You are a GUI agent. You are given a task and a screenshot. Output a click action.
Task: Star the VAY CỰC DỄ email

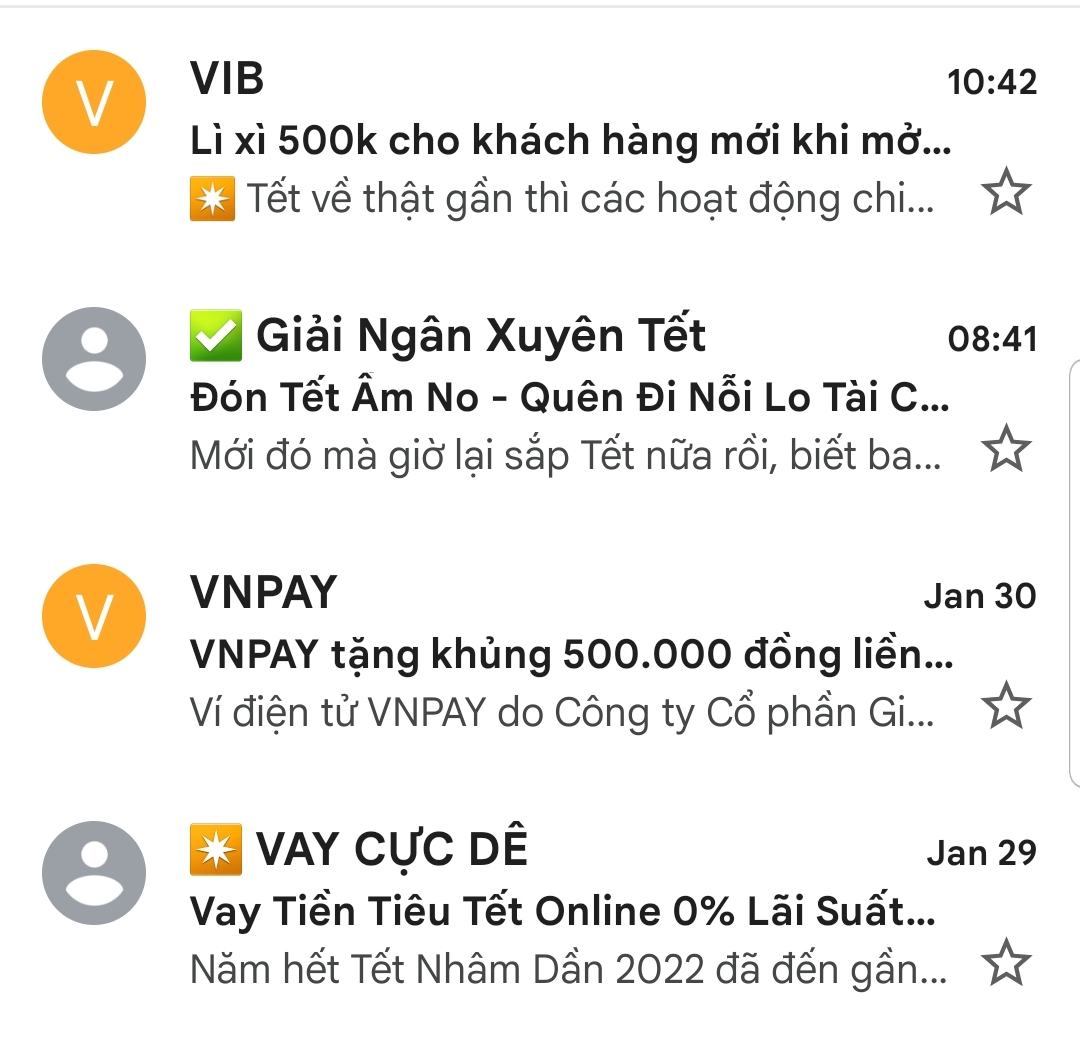[1006, 964]
